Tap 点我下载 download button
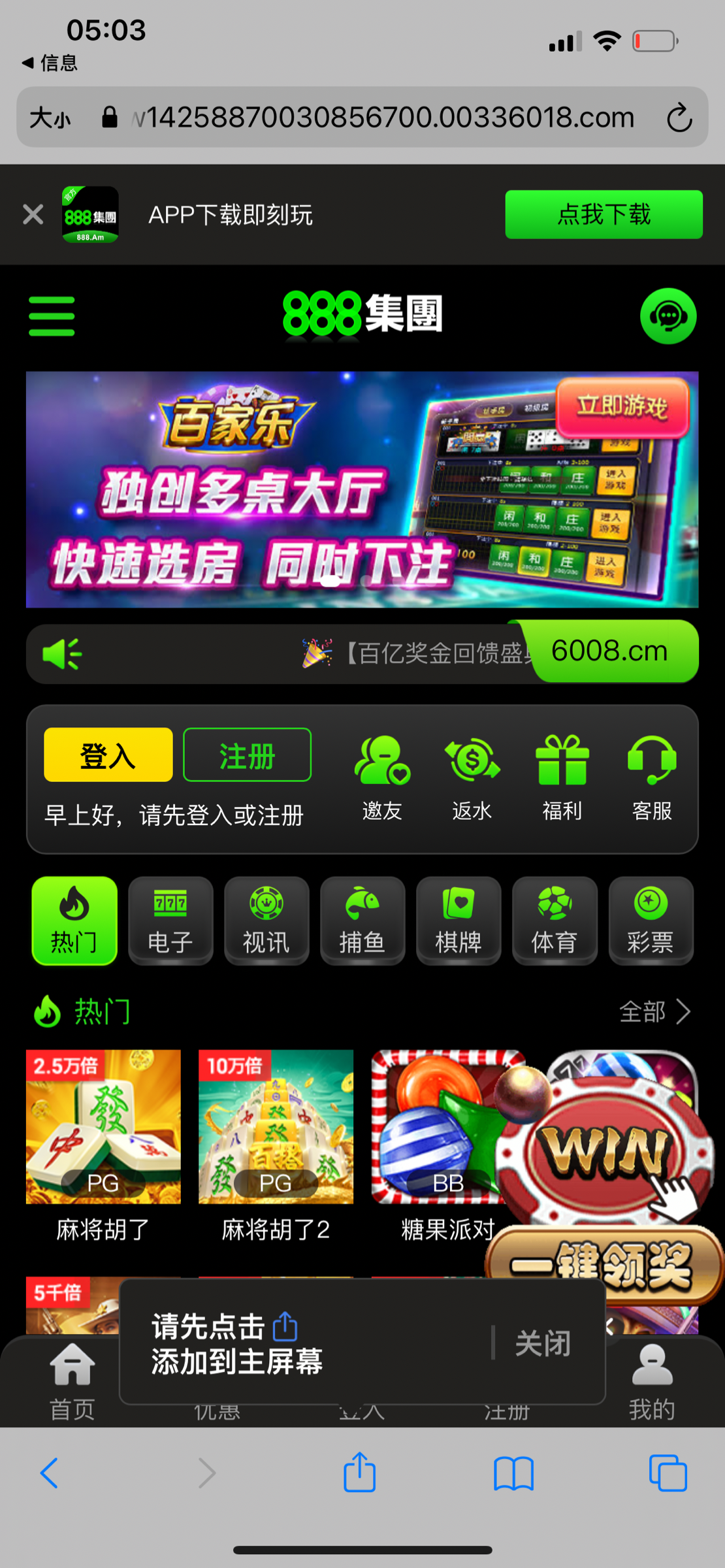Viewport: 725px width, 1568px height. click(604, 214)
